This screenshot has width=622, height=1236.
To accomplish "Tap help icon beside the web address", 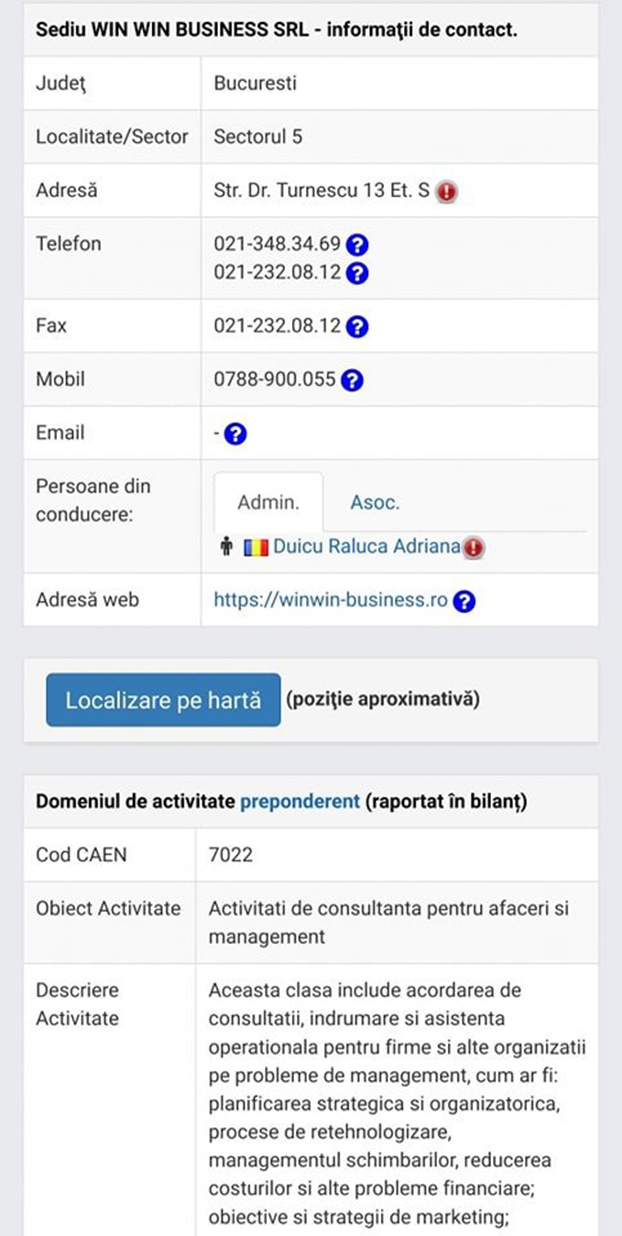I will [464, 601].
